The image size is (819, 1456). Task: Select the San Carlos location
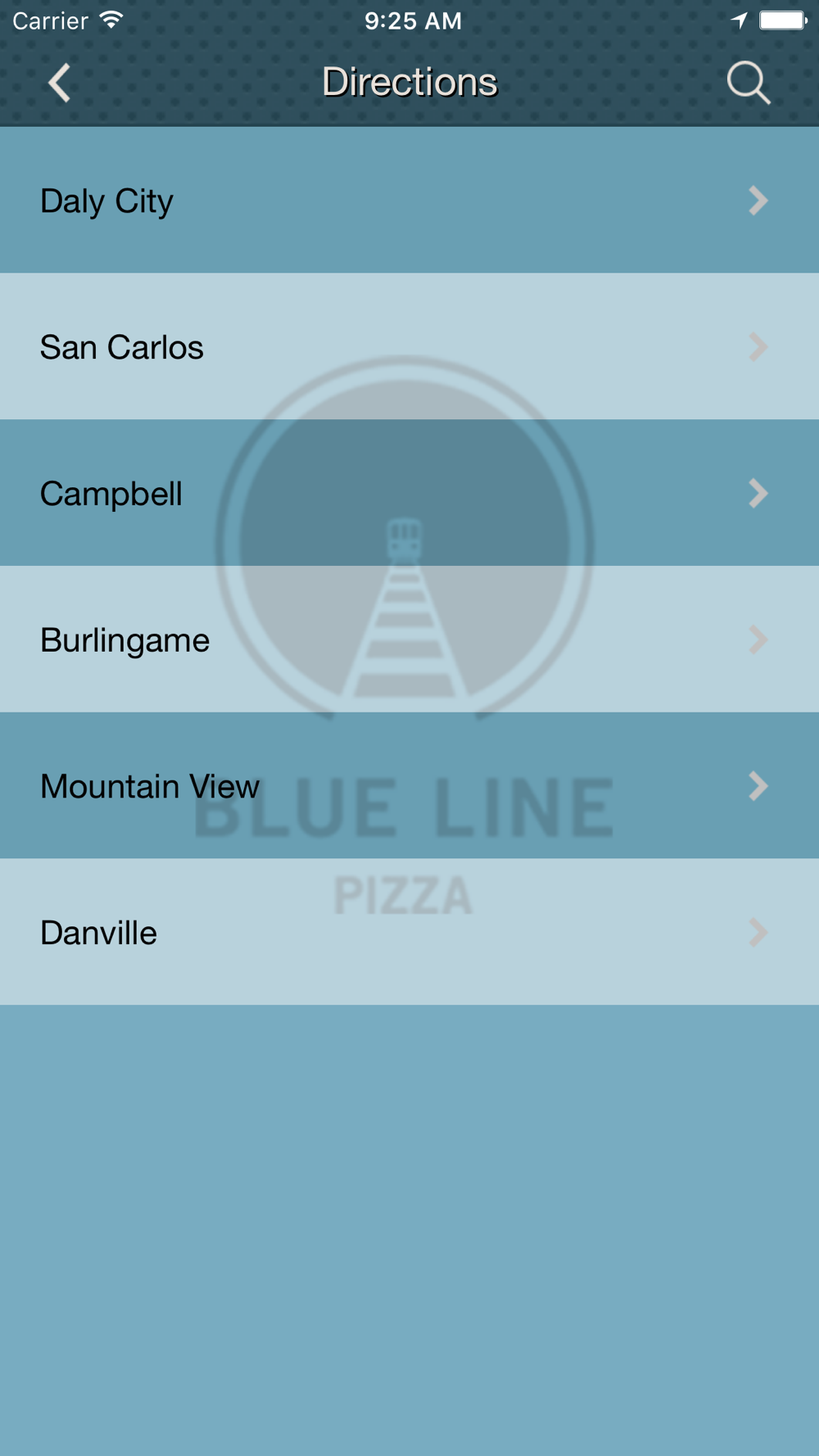click(x=409, y=346)
